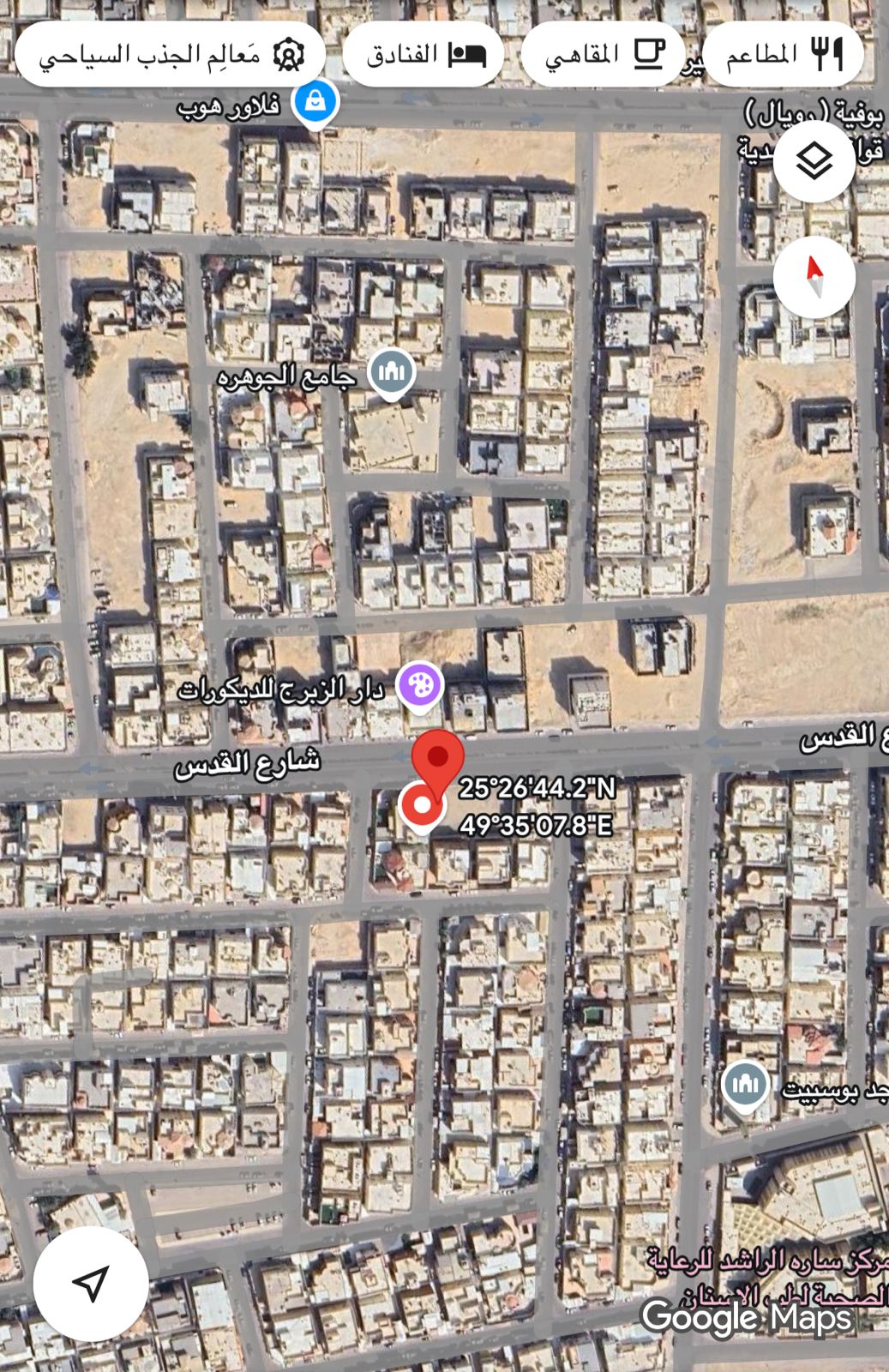This screenshot has height=1372, width=889.
Task: Filter the map by المقاهي cafes
Action: [x=603, y=55]
